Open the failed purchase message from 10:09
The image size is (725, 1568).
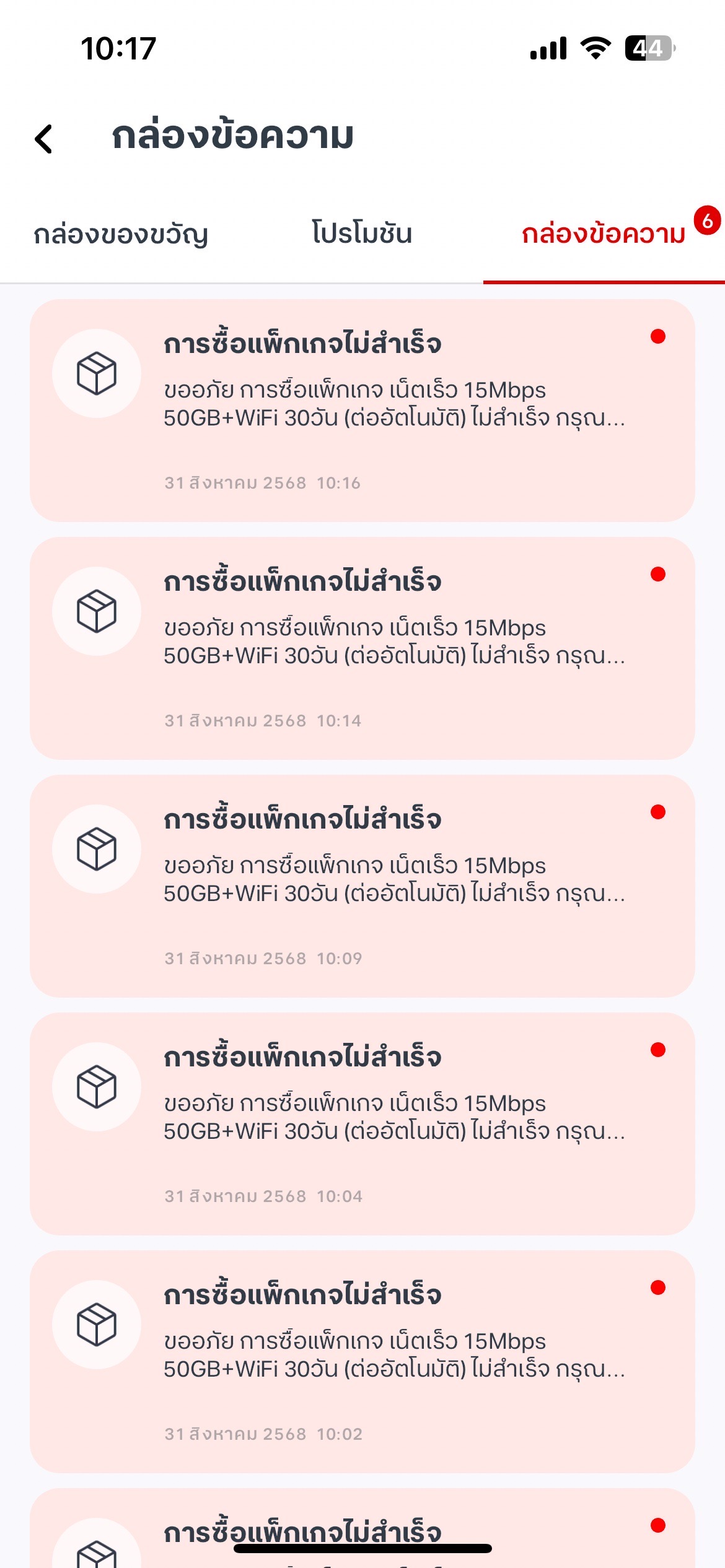pyautogui.click(x=362, y=886)
